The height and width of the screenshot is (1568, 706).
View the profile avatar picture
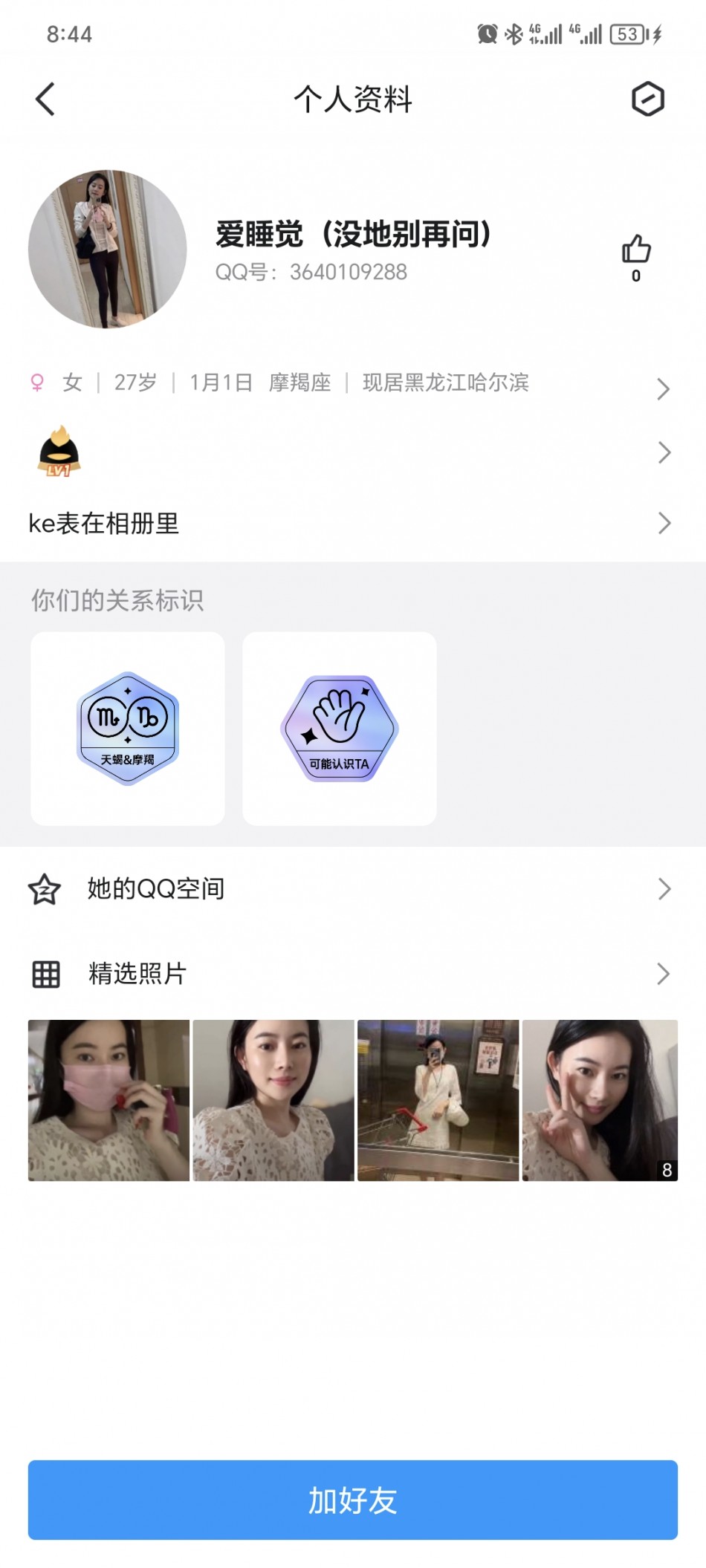click(108, 250)
